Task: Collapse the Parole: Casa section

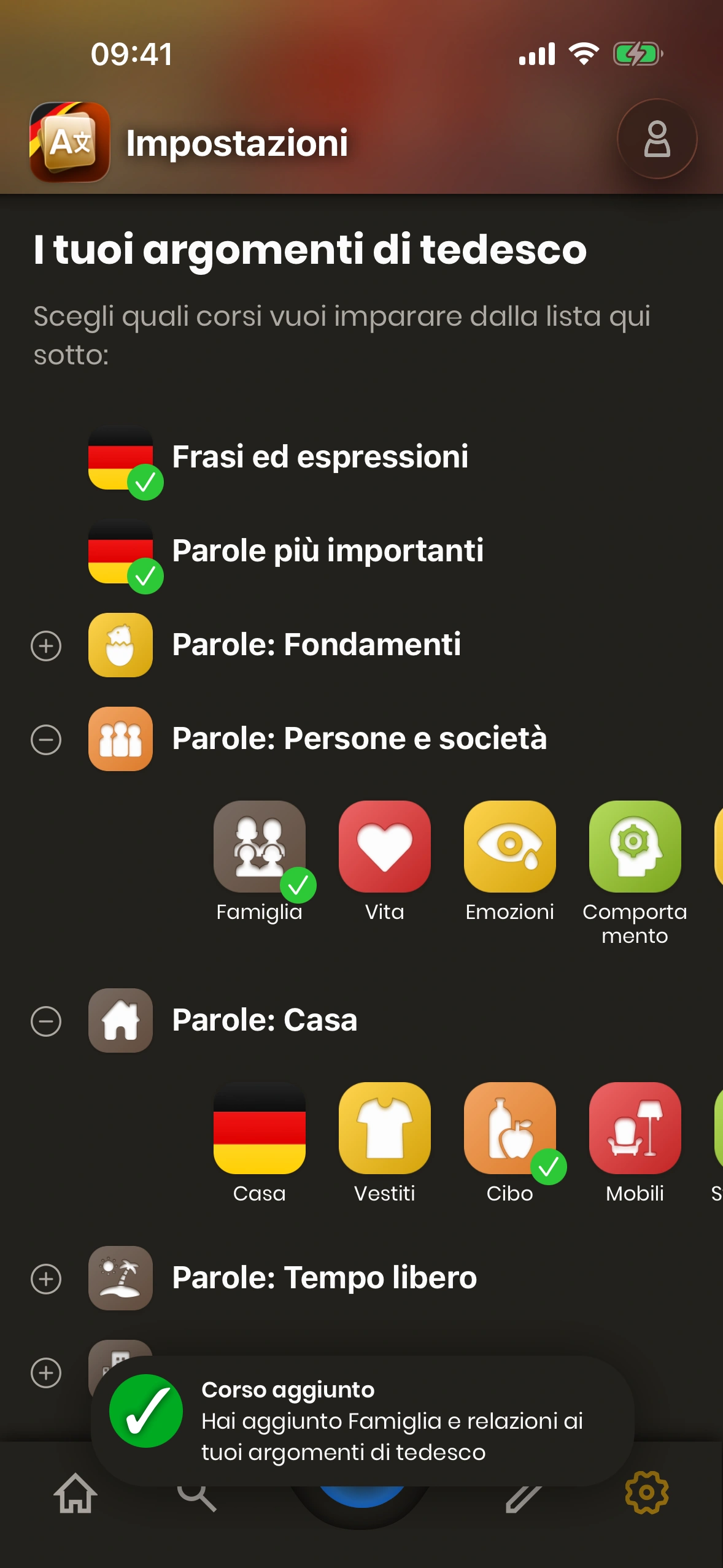Action: pyautogui.click(x=46, y=1021)
